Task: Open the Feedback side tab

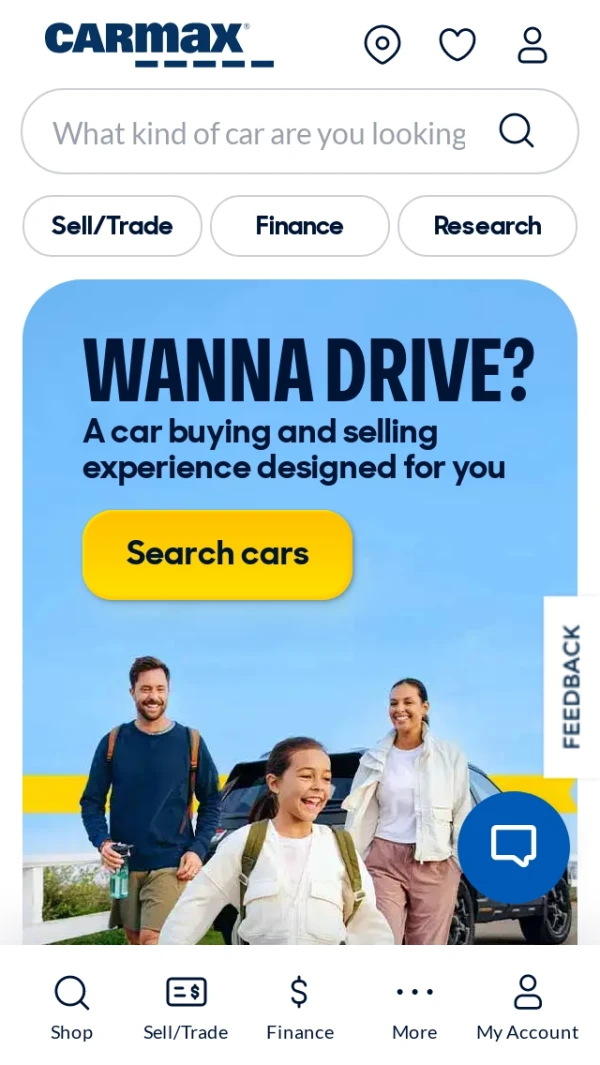Action: (572, 687)
